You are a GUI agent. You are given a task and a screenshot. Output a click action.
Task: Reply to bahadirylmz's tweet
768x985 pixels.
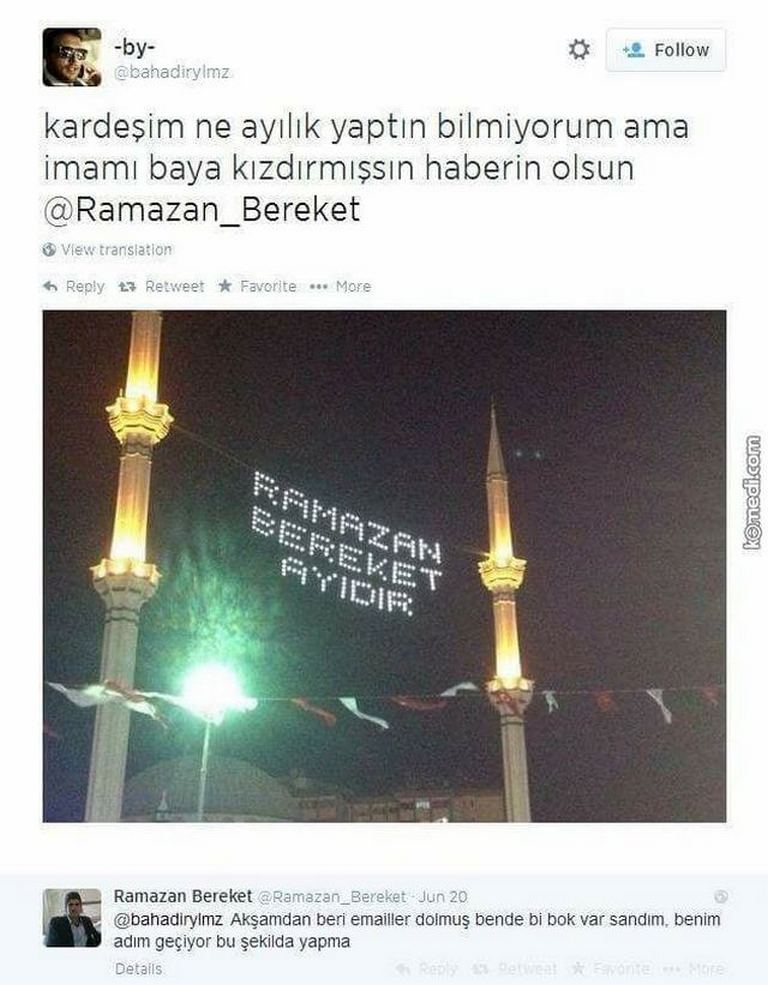point(74,286)
